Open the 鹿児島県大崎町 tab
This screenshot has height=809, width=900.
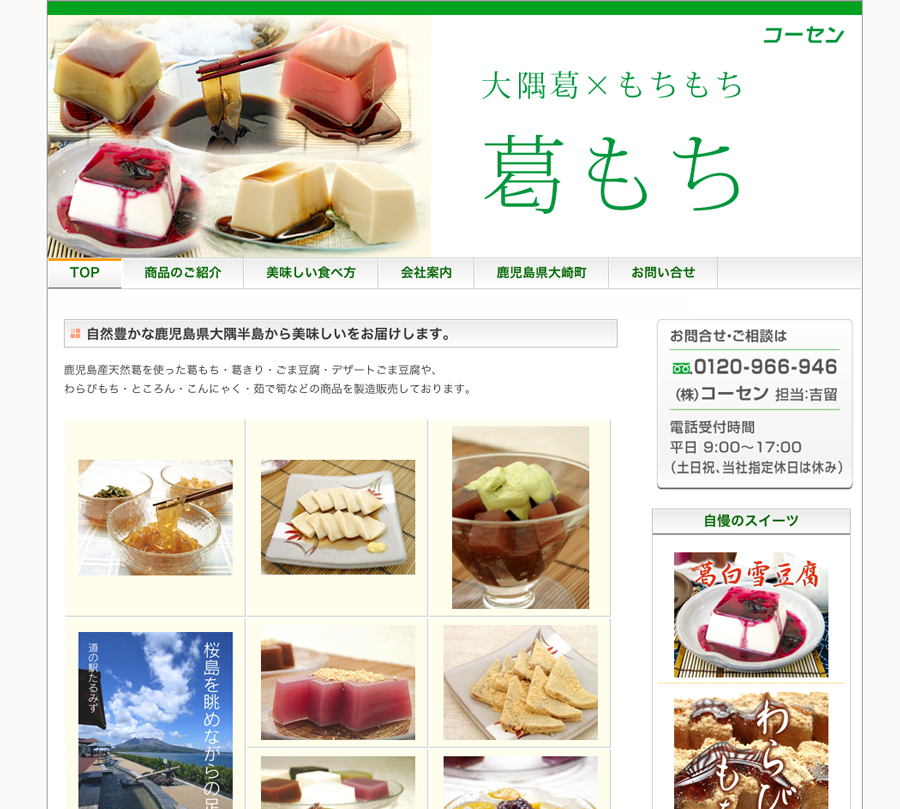click(x=541, y=273)
